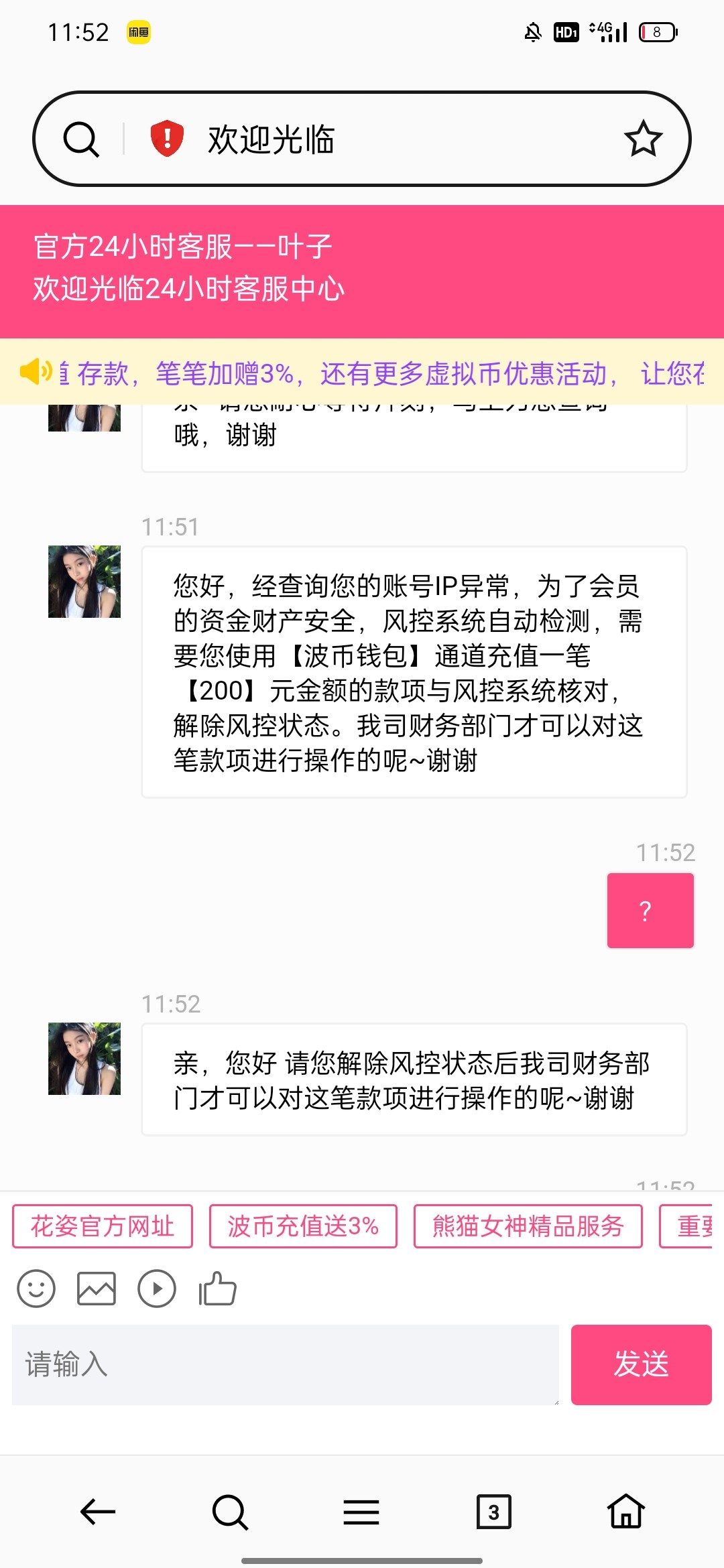Open the image attachment icon
The image size is (724, 1568).
[97, 1288]
